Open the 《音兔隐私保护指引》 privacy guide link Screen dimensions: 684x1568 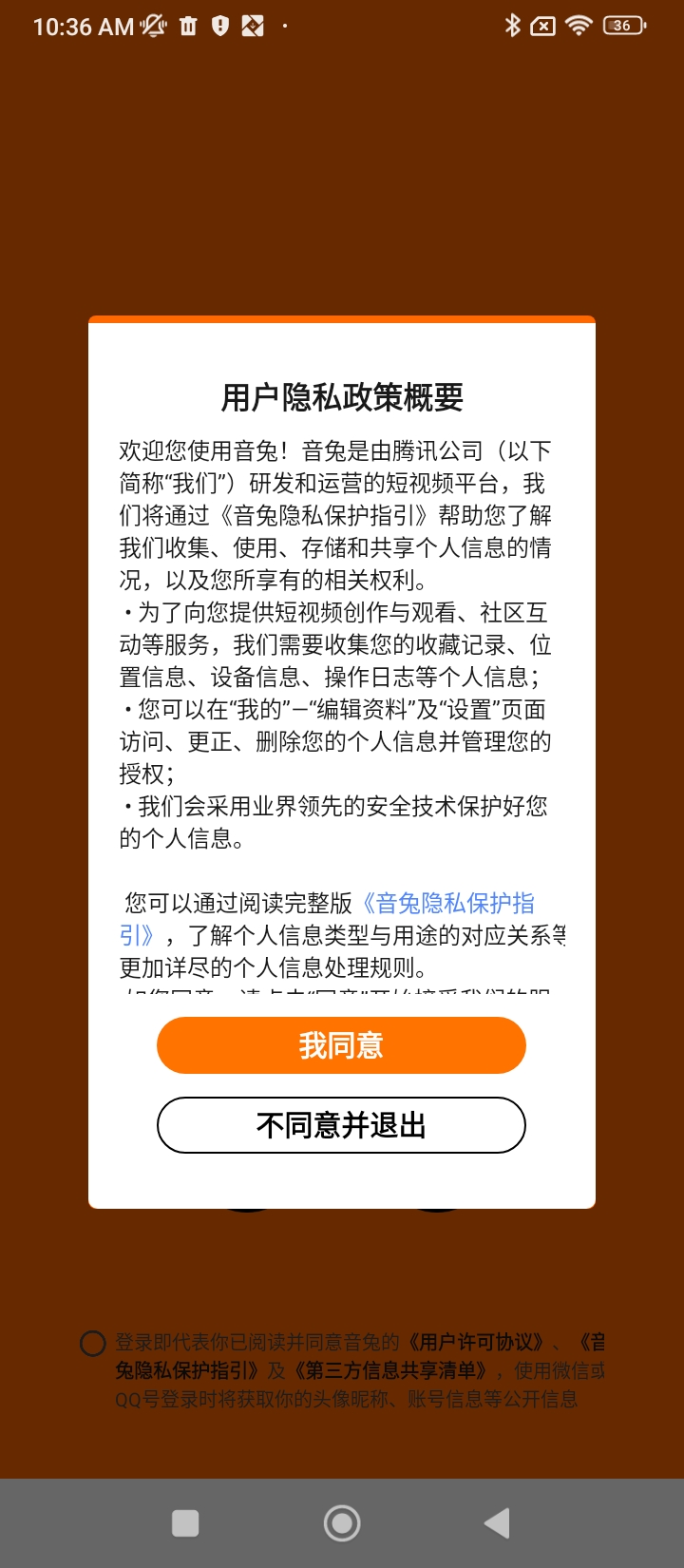tap(448, 903)
